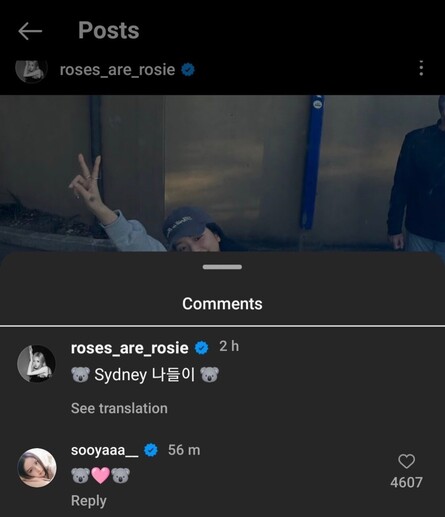
Task: Open sooyaaa__ profile via username
Action: click(x=104, y=450)
